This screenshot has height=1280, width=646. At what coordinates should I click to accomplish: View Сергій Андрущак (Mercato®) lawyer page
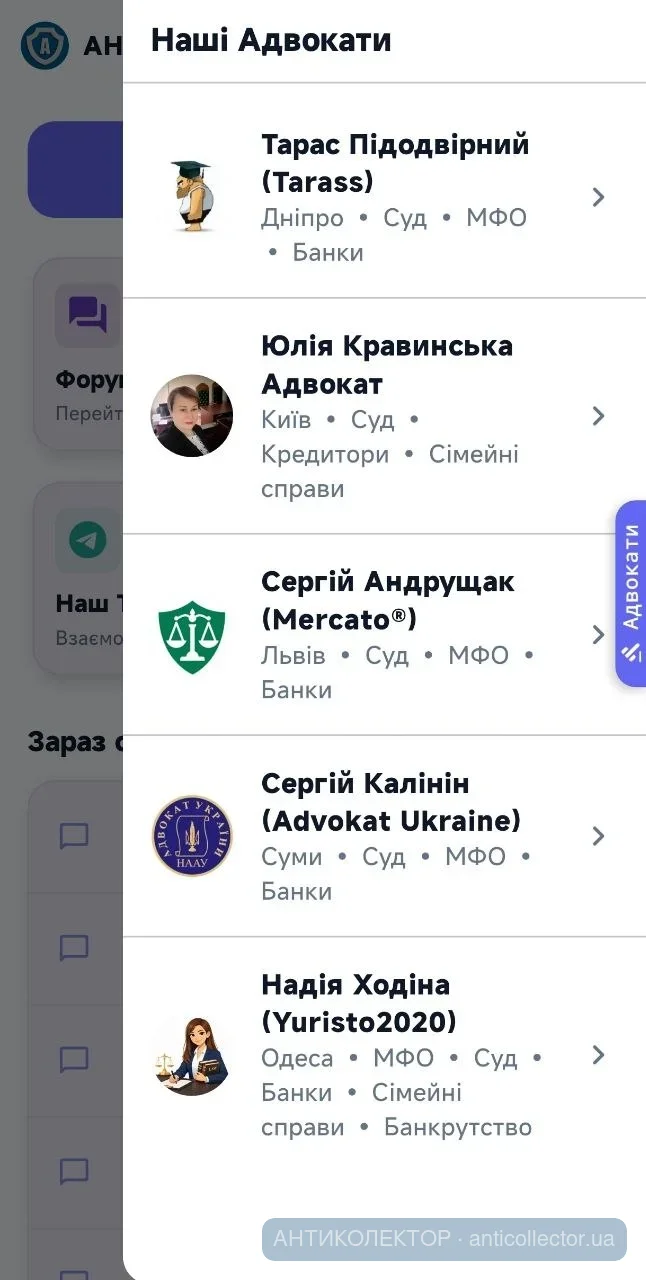click(384, 635)
